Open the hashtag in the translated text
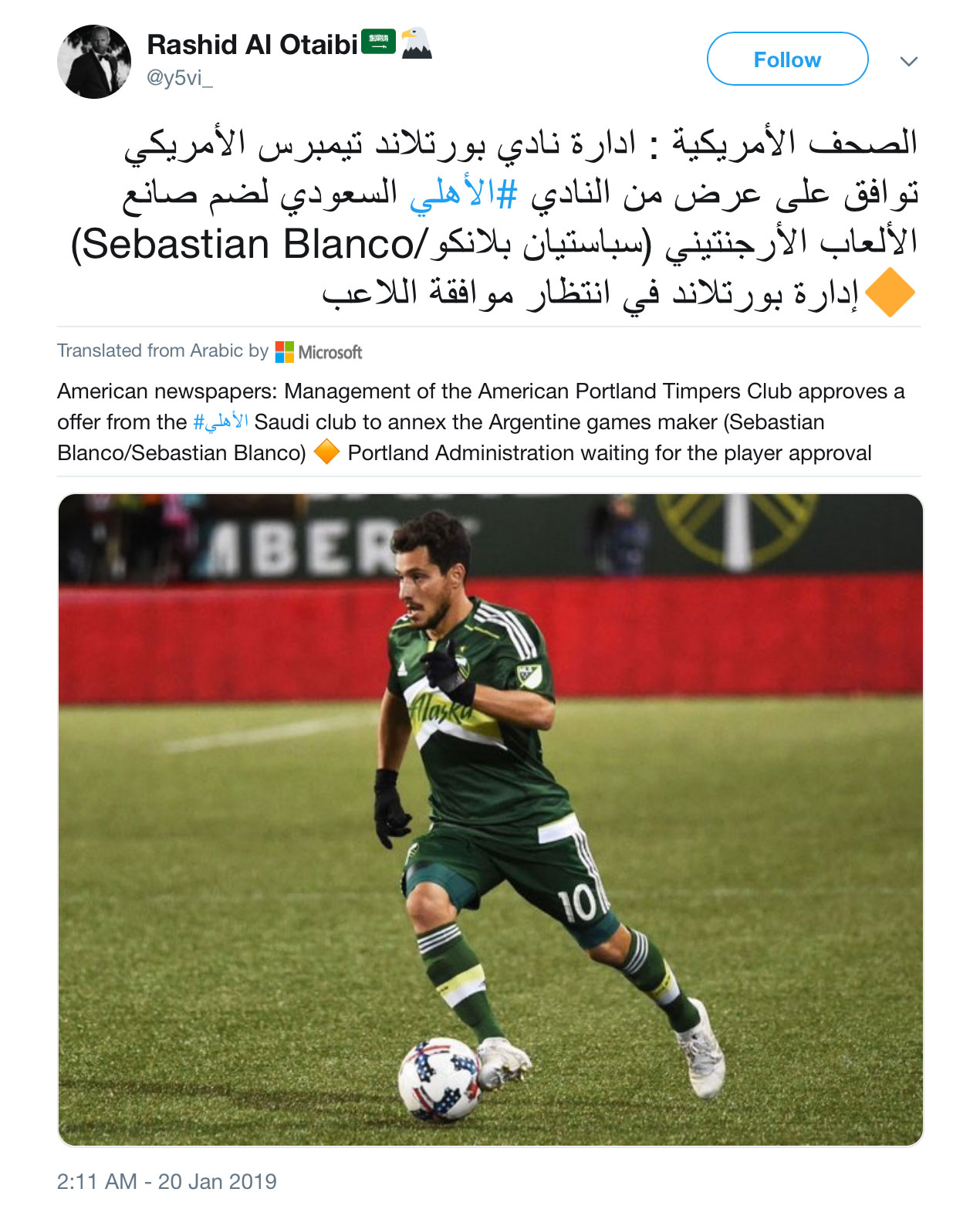Viewport: 980px width, 1209px height. [x=221, y=422]
